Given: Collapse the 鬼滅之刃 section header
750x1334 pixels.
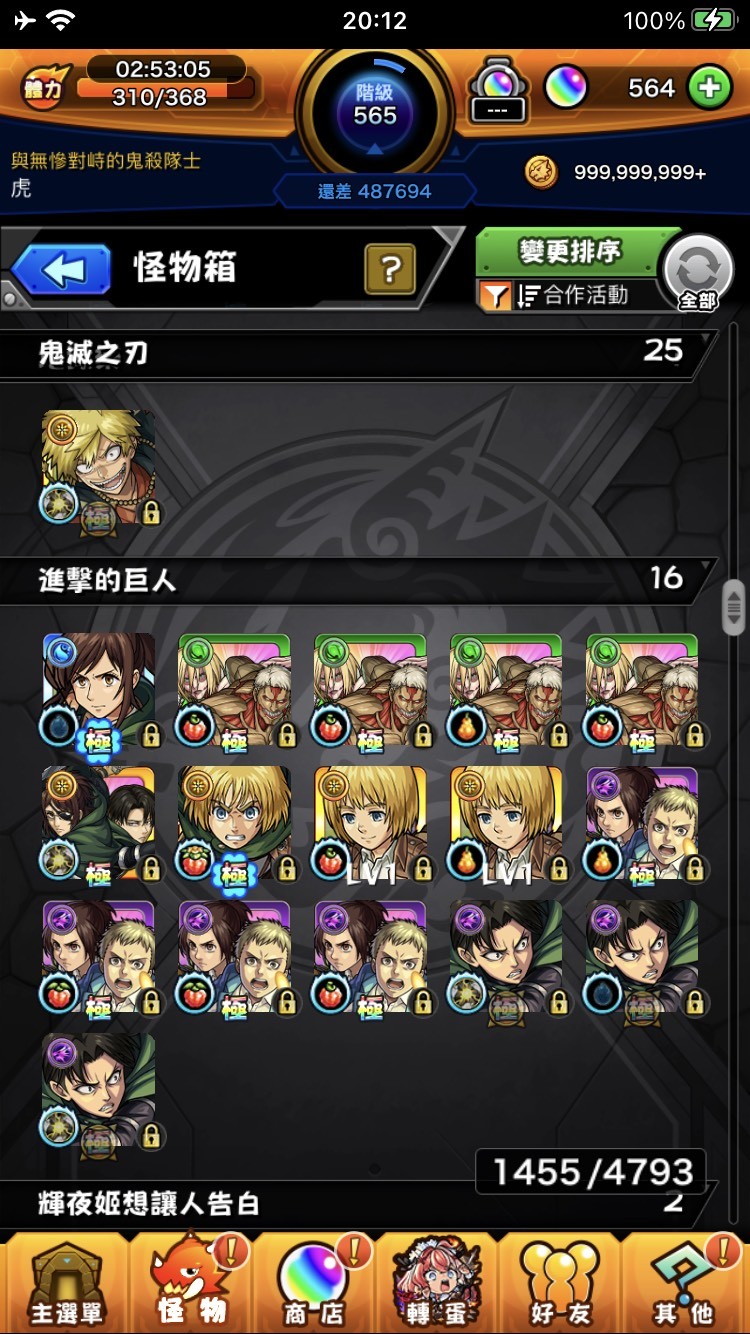Looking at the screenshot, I should click(x=360, y=352).
